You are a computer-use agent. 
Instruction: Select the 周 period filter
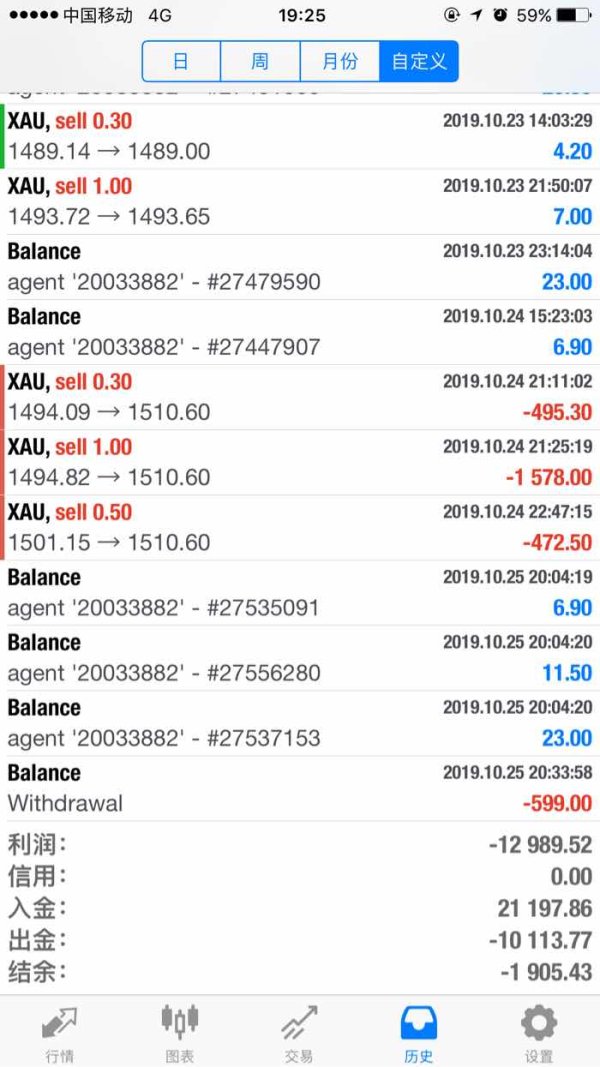pyautogui.click(x=260, y=61)
